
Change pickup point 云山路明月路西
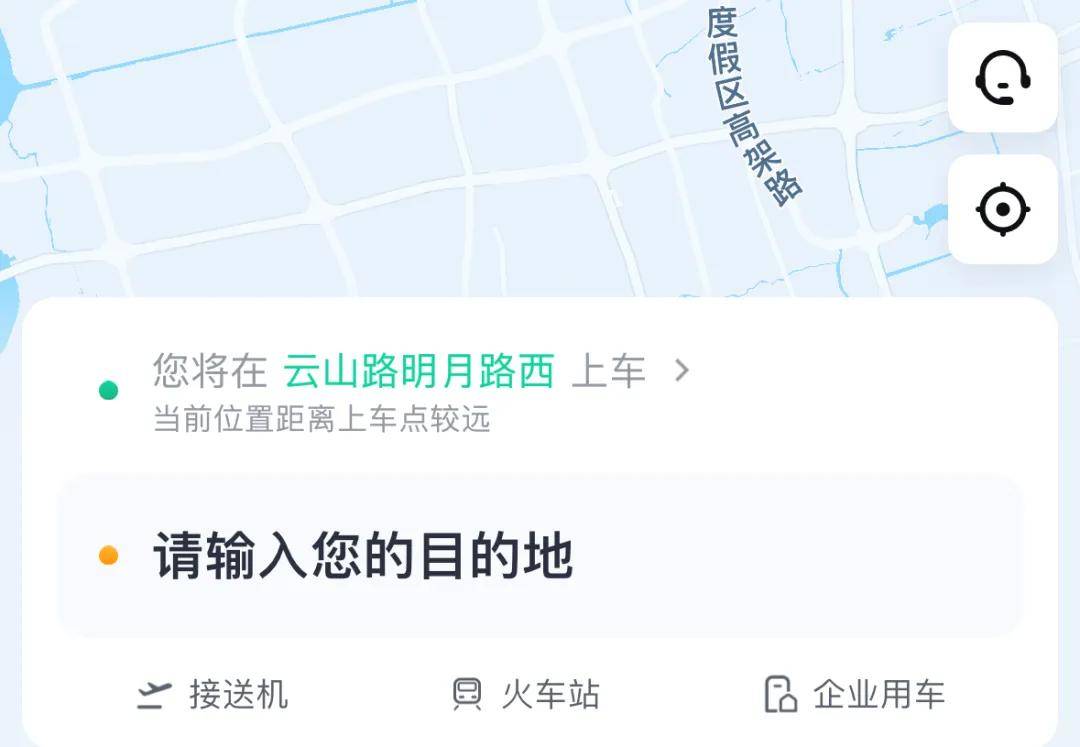pyautogui.click(x=419, y=372)
